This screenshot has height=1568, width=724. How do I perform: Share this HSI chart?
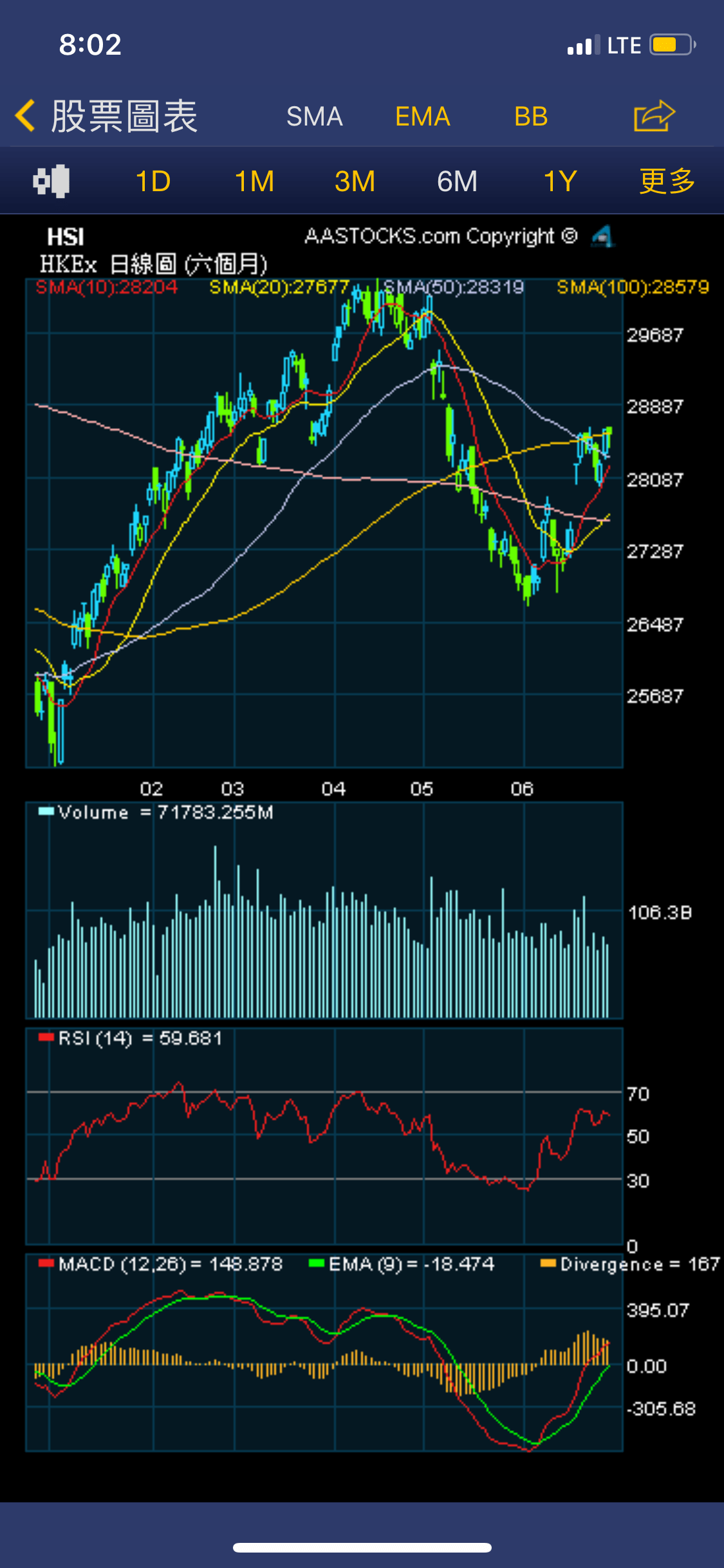[654, 117]
